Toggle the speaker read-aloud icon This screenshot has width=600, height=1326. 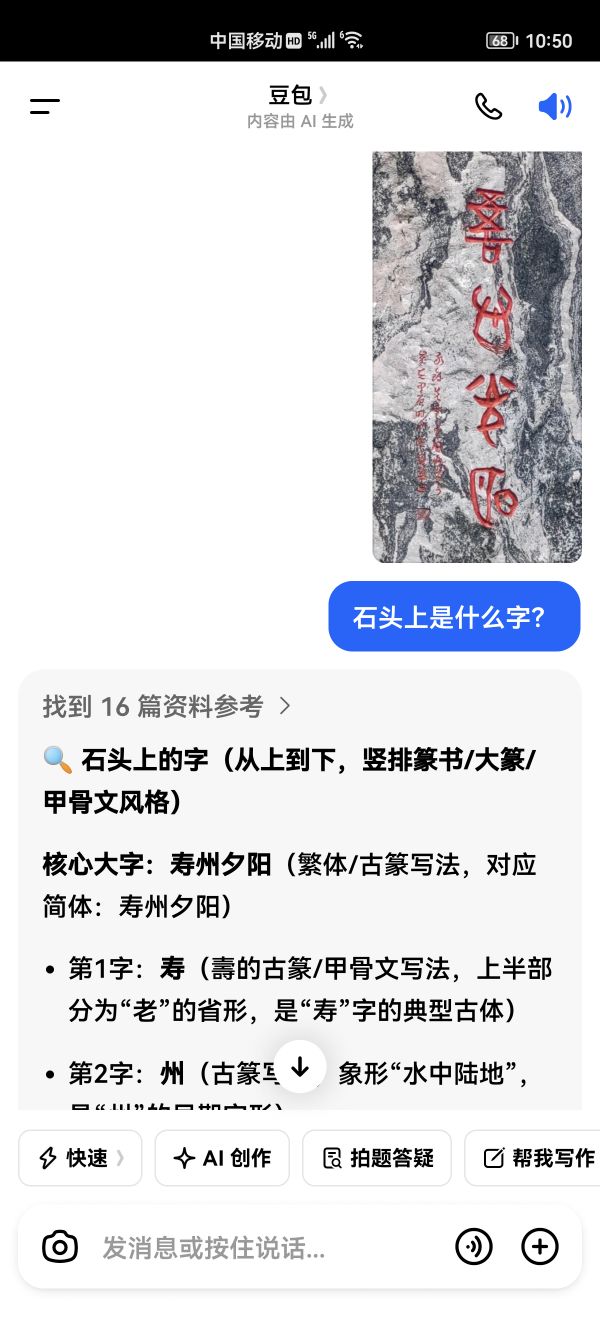[554, 107]
